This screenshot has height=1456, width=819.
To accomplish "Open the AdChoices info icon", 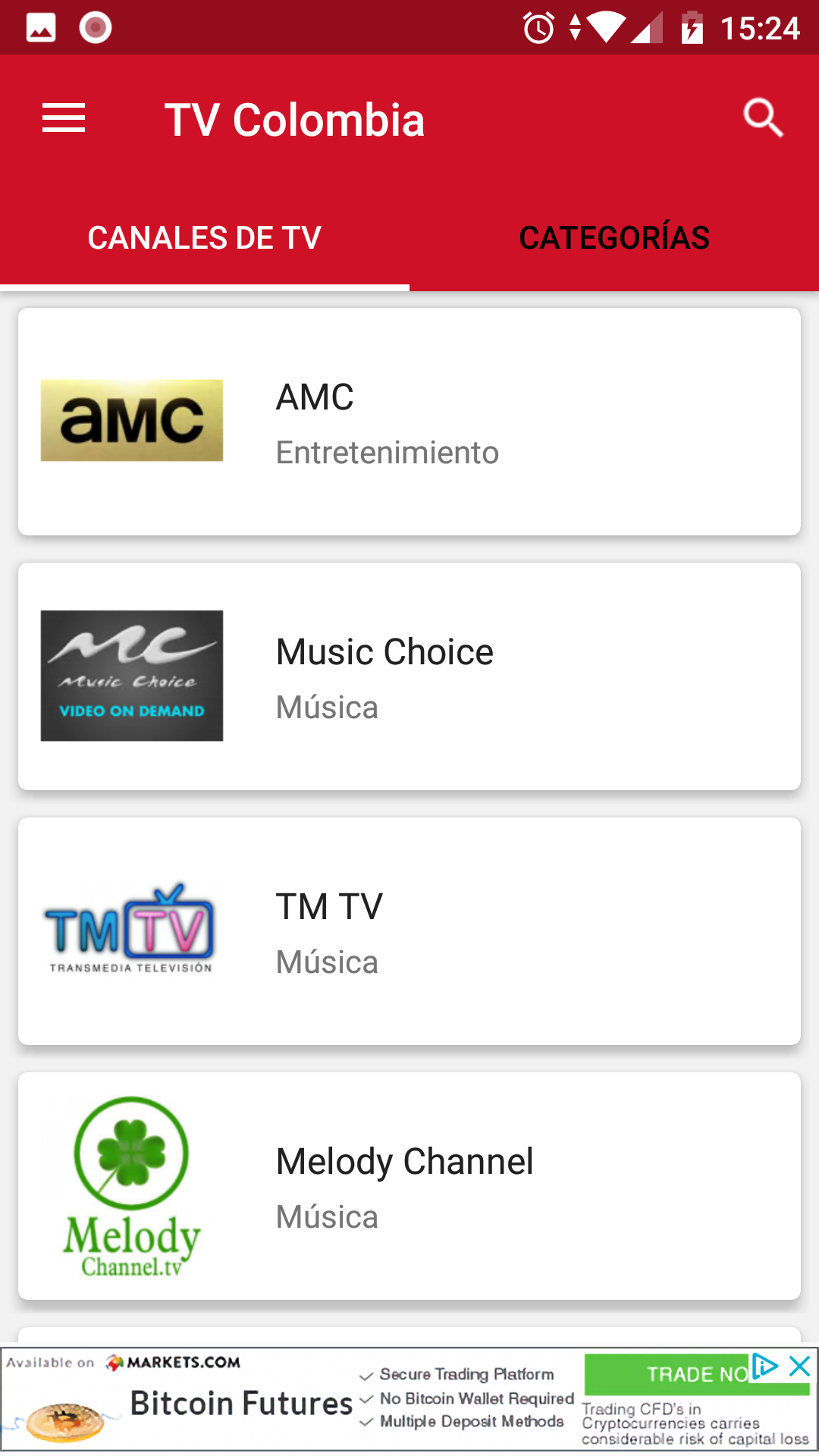I will [765, 1367].
